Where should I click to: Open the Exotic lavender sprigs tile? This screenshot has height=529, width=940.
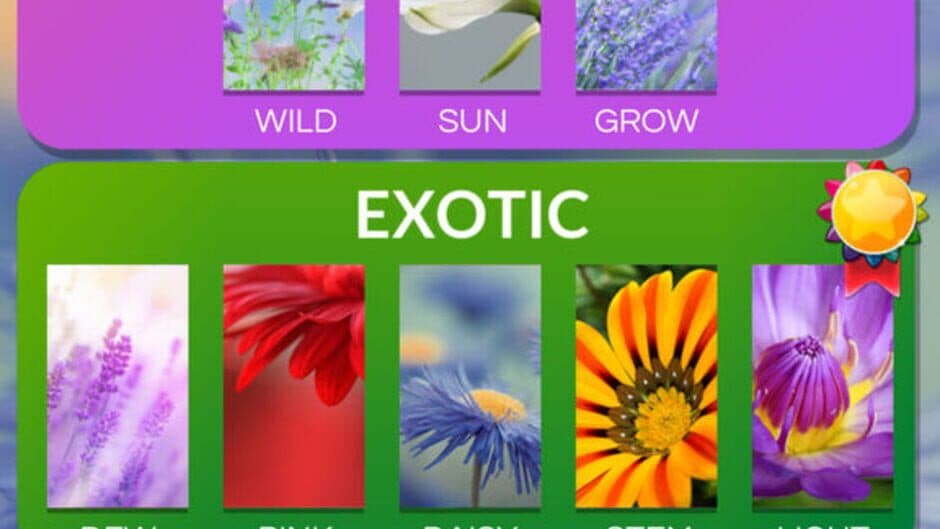click(x=117, y=386)
